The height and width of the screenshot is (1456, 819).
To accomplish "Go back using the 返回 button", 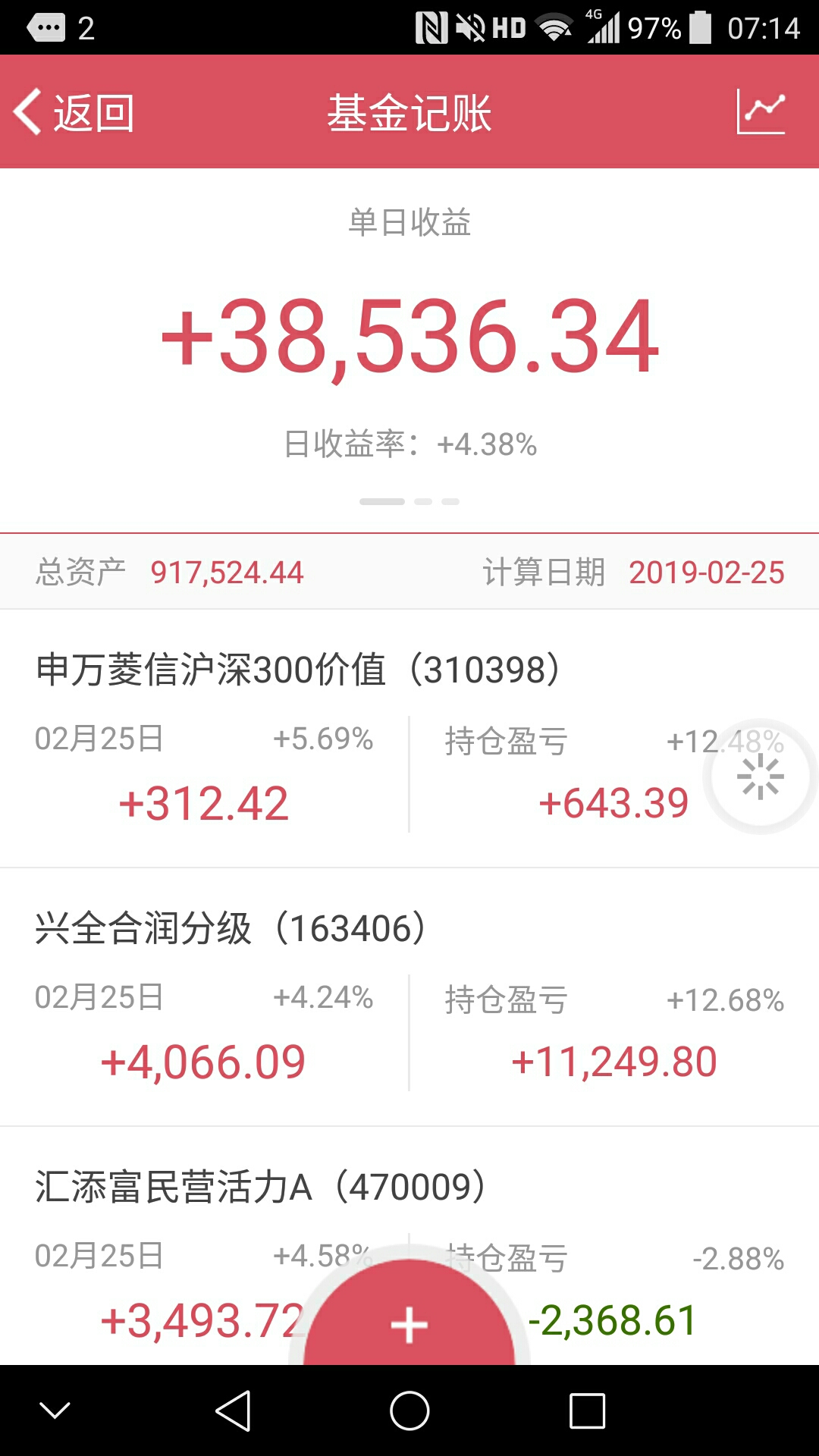I will tap(74, 112).
